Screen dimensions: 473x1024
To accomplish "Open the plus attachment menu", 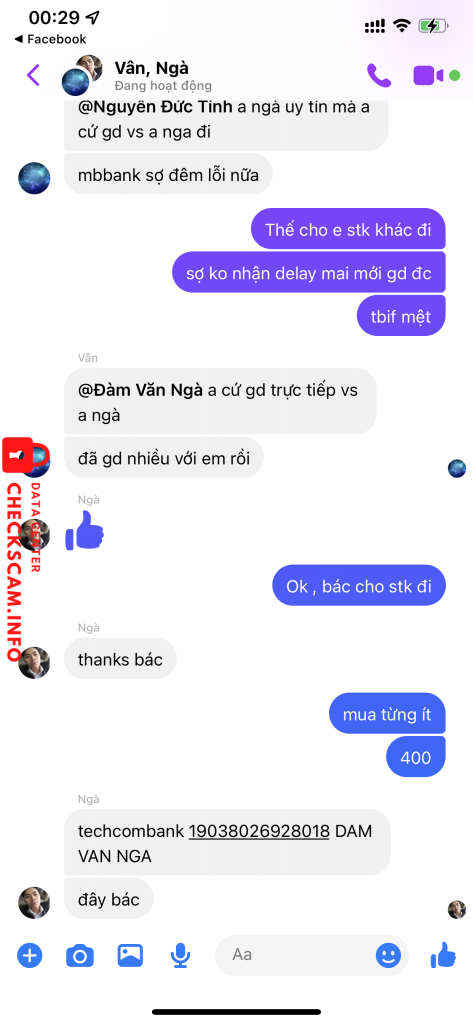I will coord(29,956).
